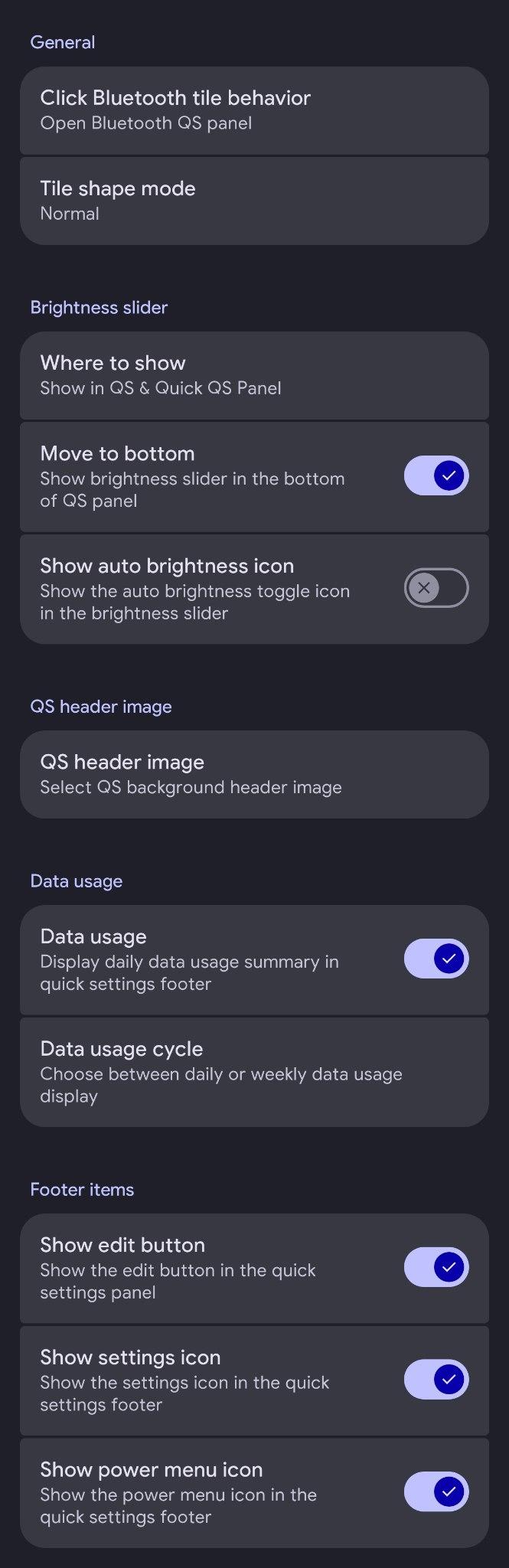This screenshot has height=1568, width=509.
Task: Switch off Show power menu icon
Action: coord(436,1491)
